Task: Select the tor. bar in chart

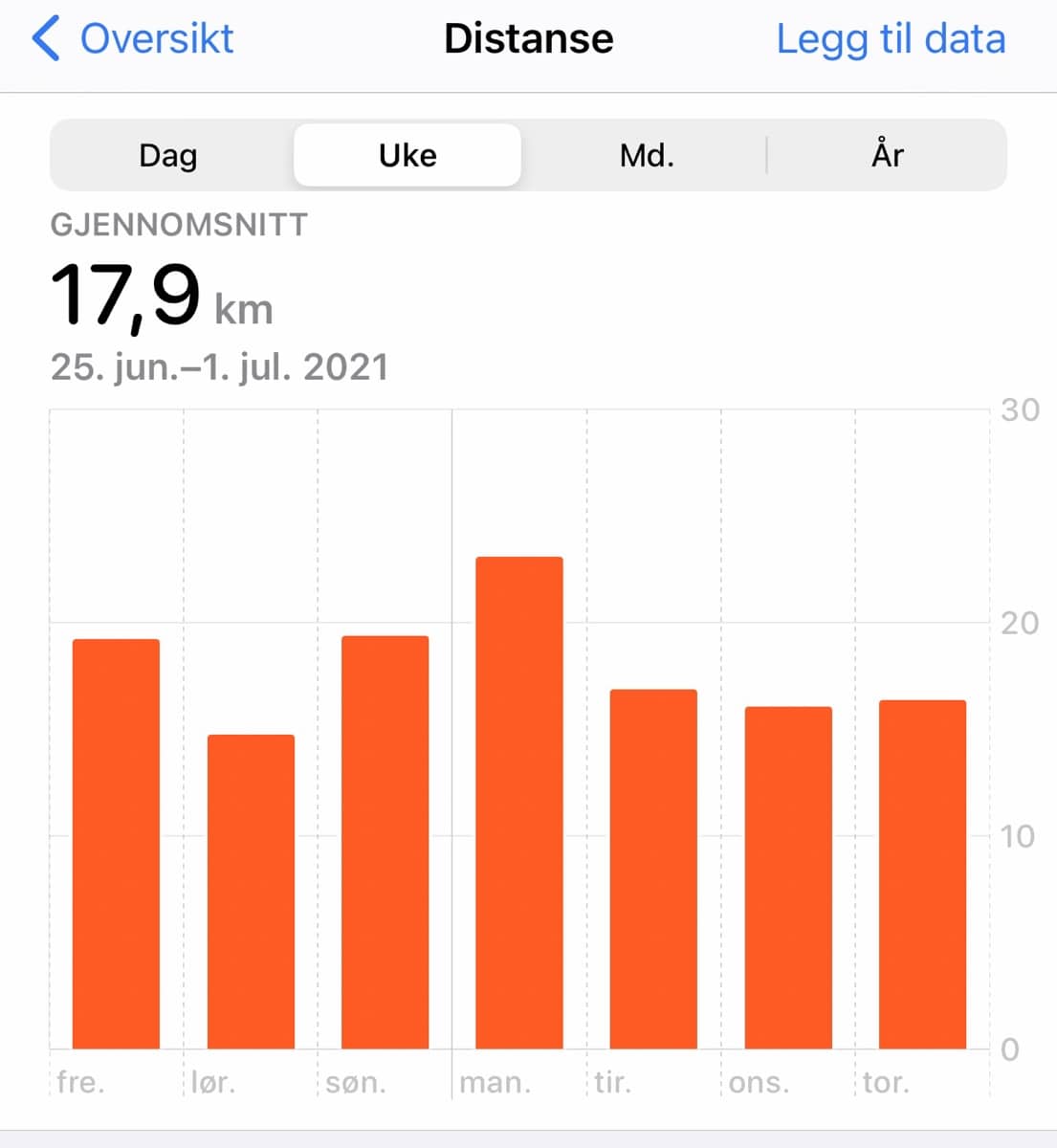Action: click(922, 874)
